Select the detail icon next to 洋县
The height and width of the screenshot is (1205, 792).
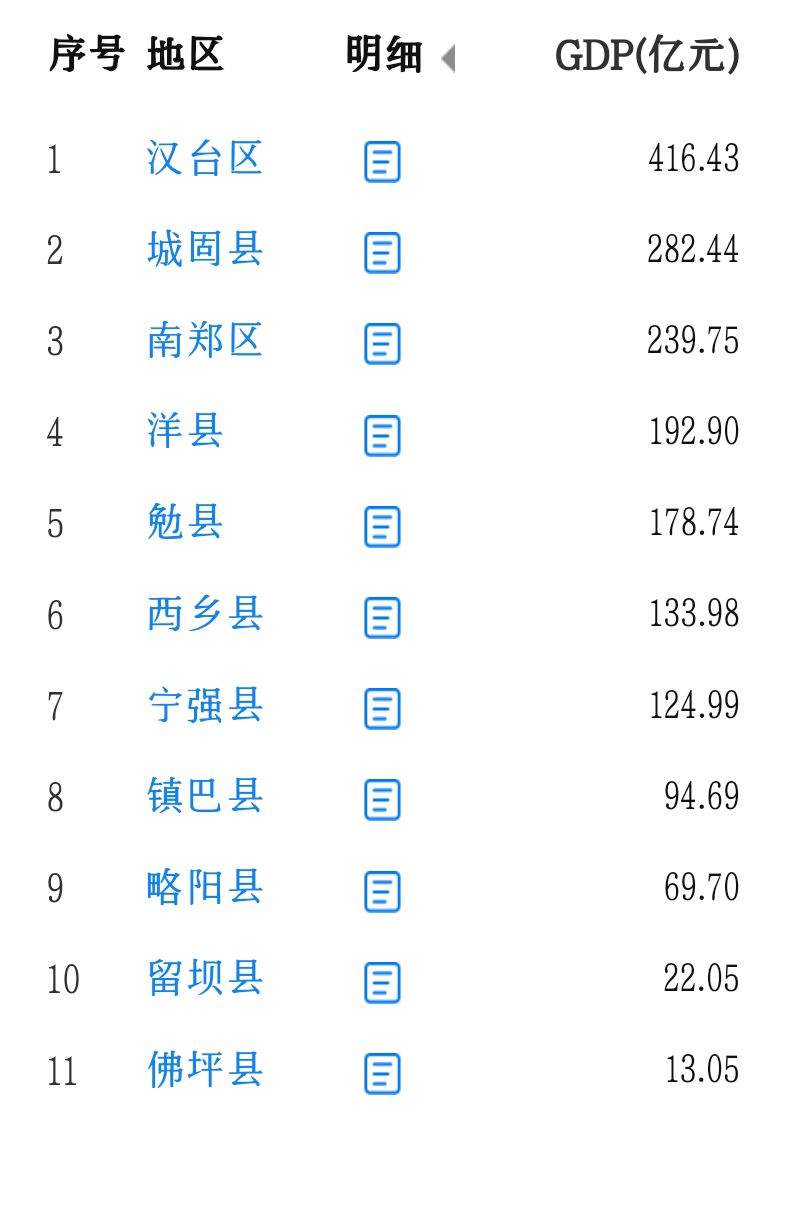click(382, 434)
